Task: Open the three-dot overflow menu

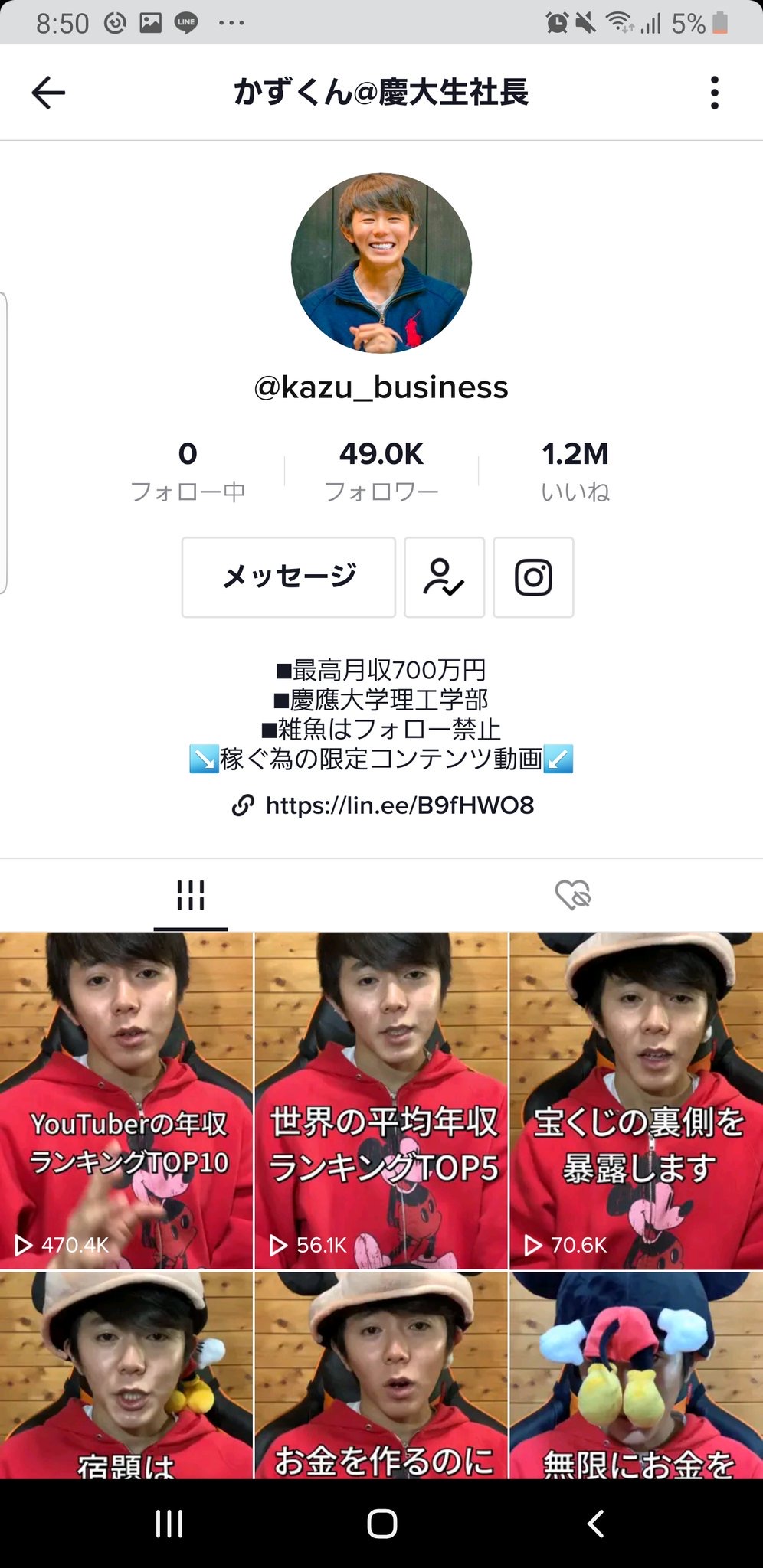Action: 714,93
